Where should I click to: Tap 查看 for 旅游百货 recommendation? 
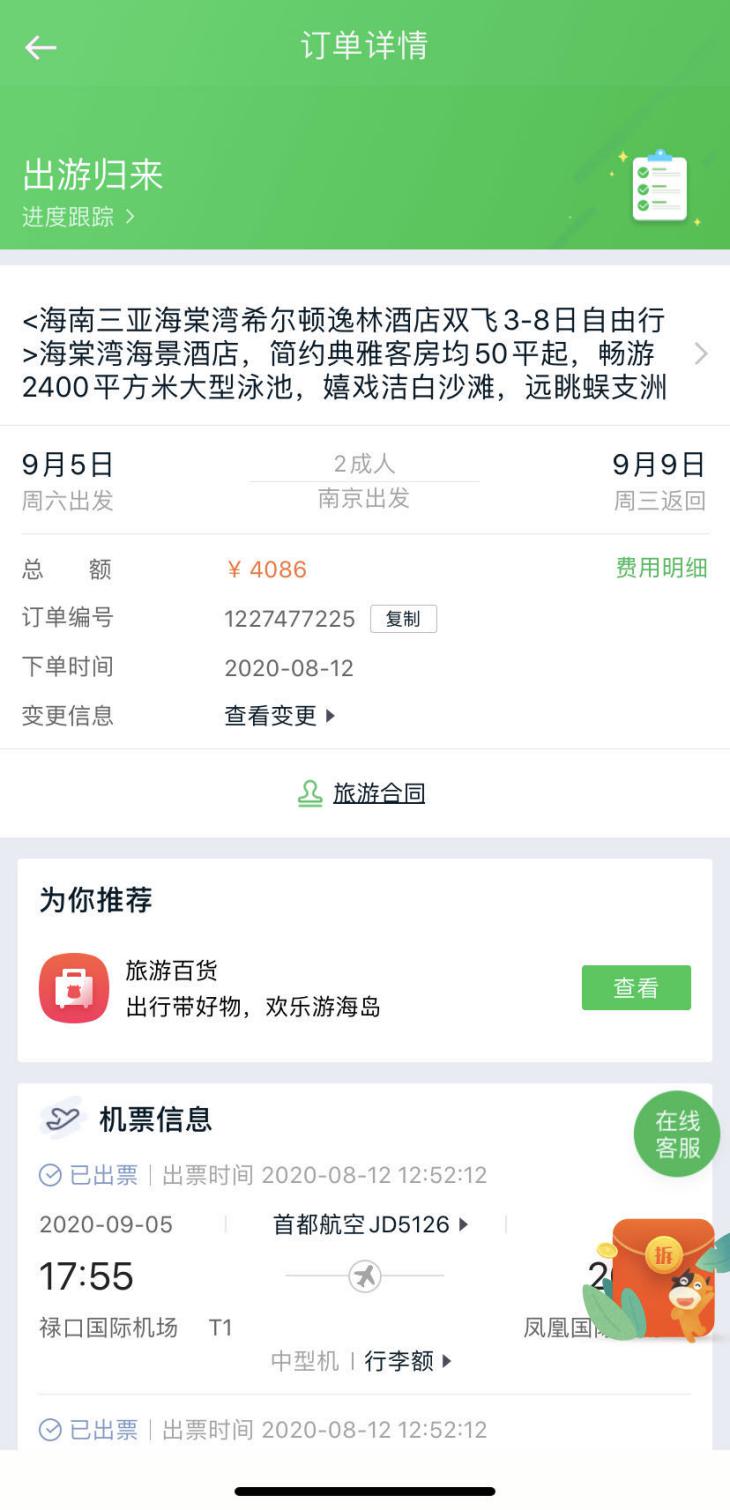click(x=636, y=988)
